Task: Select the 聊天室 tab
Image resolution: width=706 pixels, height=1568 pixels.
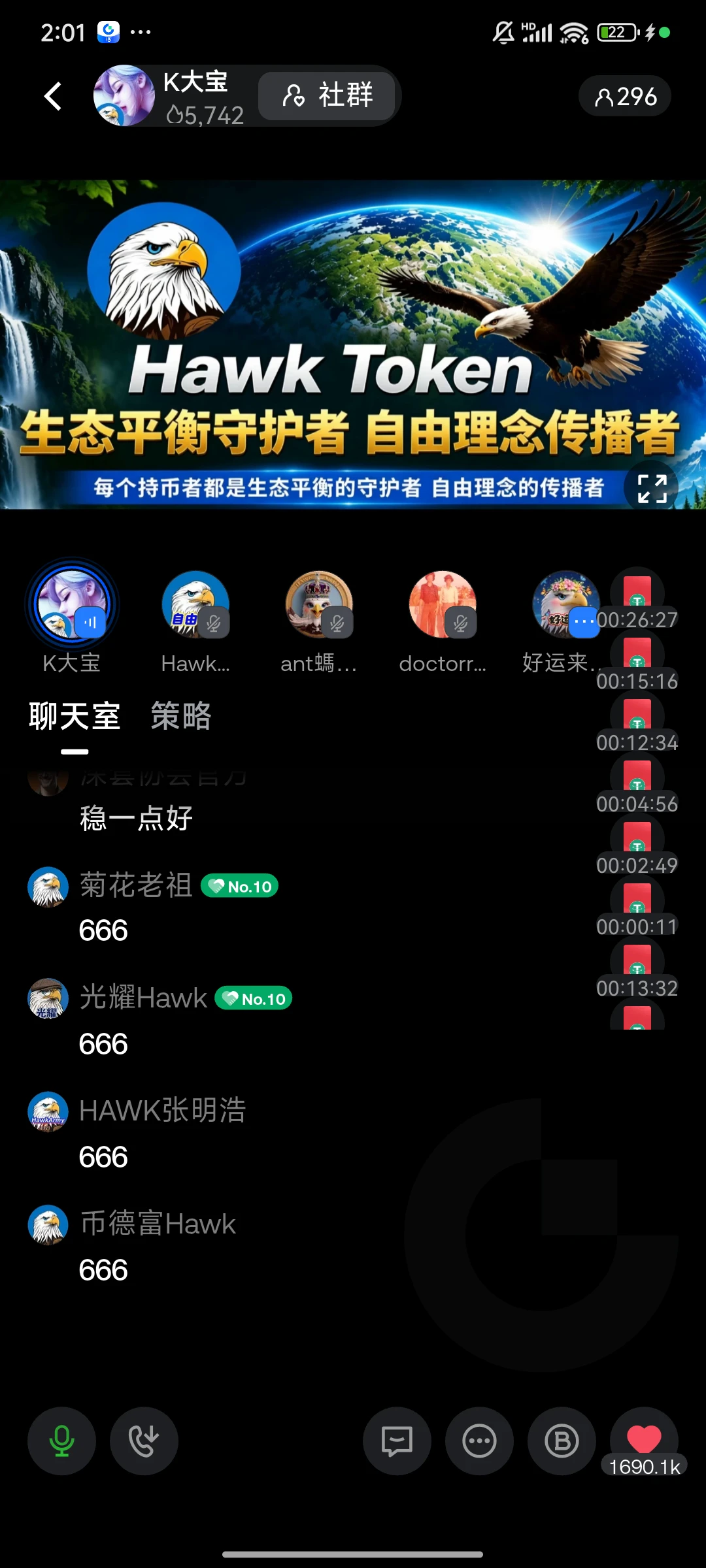Action: [x=75, y=716]
